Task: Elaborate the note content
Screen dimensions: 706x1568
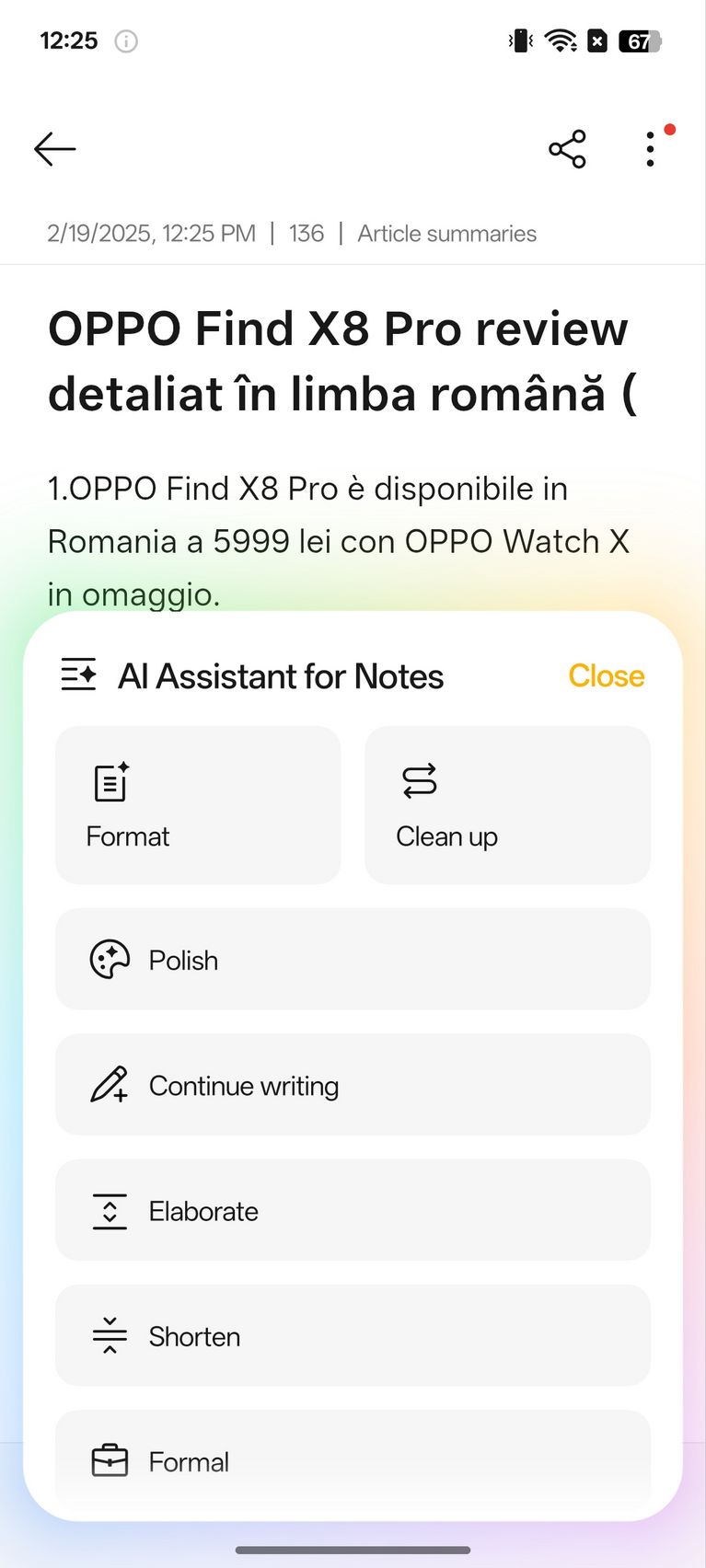Action: click(x=353, y=1211)
